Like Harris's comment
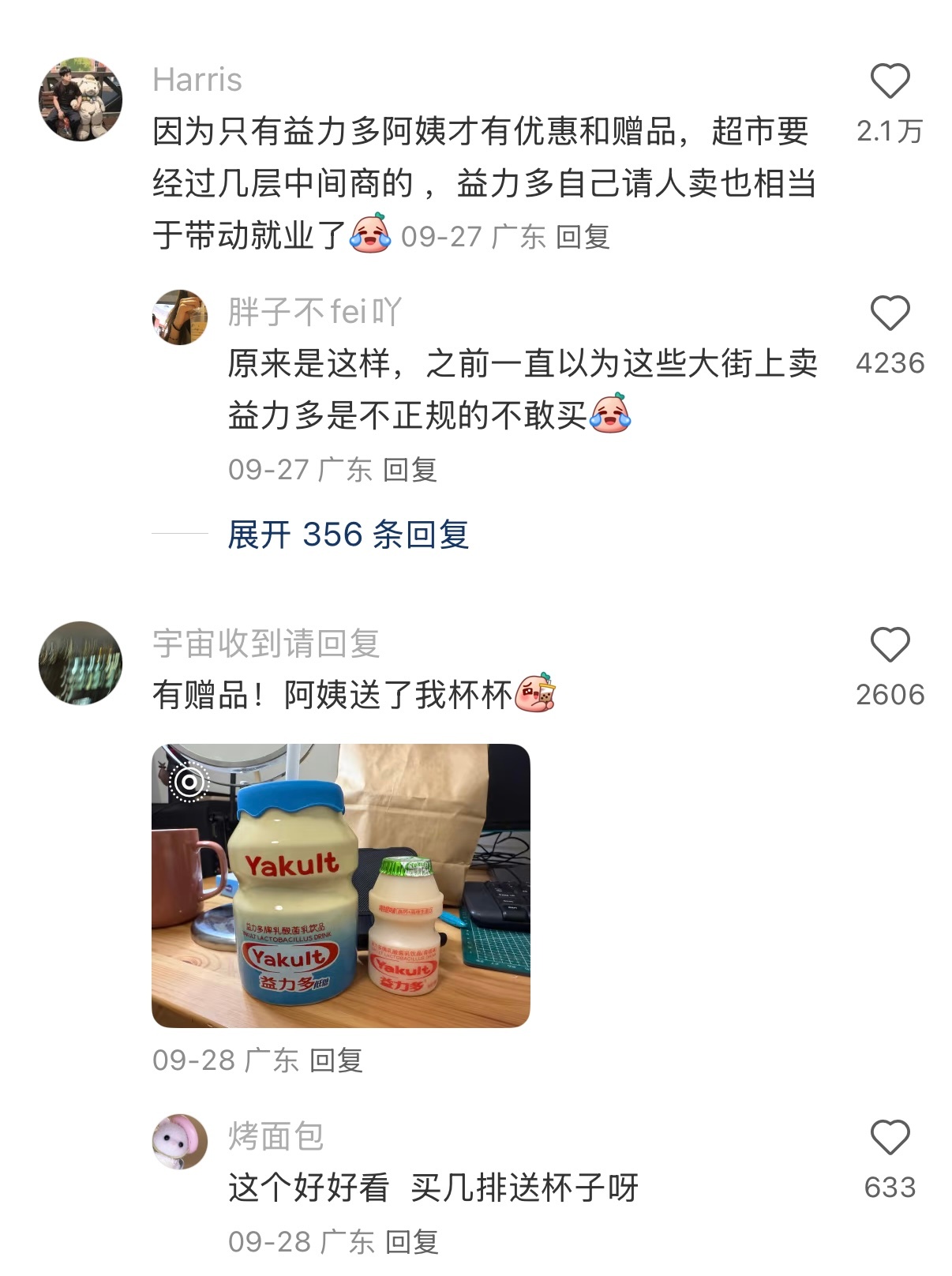952x1276 pixels. pos(890,81)
